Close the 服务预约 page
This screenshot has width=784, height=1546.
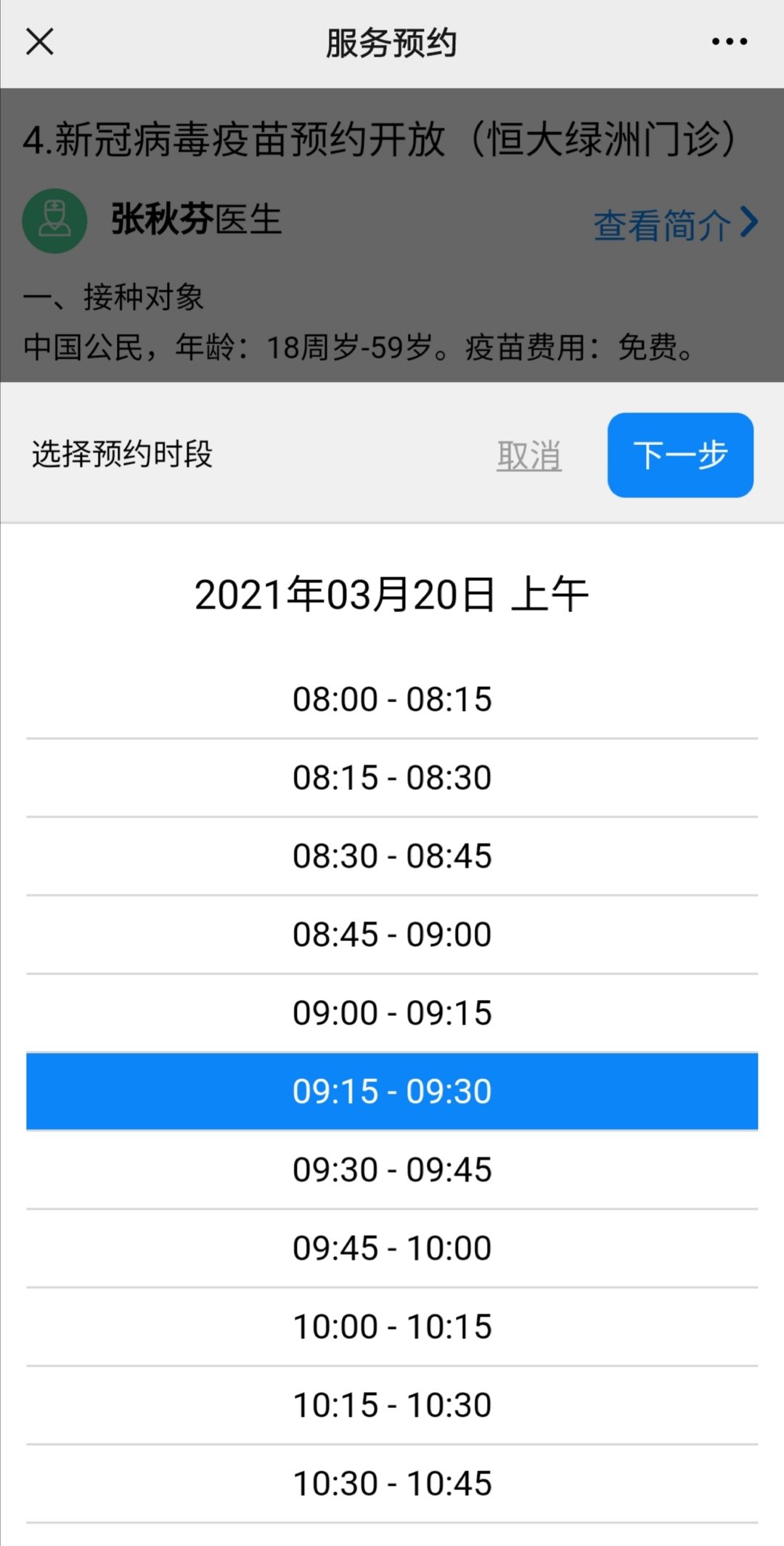click(40, 42)
